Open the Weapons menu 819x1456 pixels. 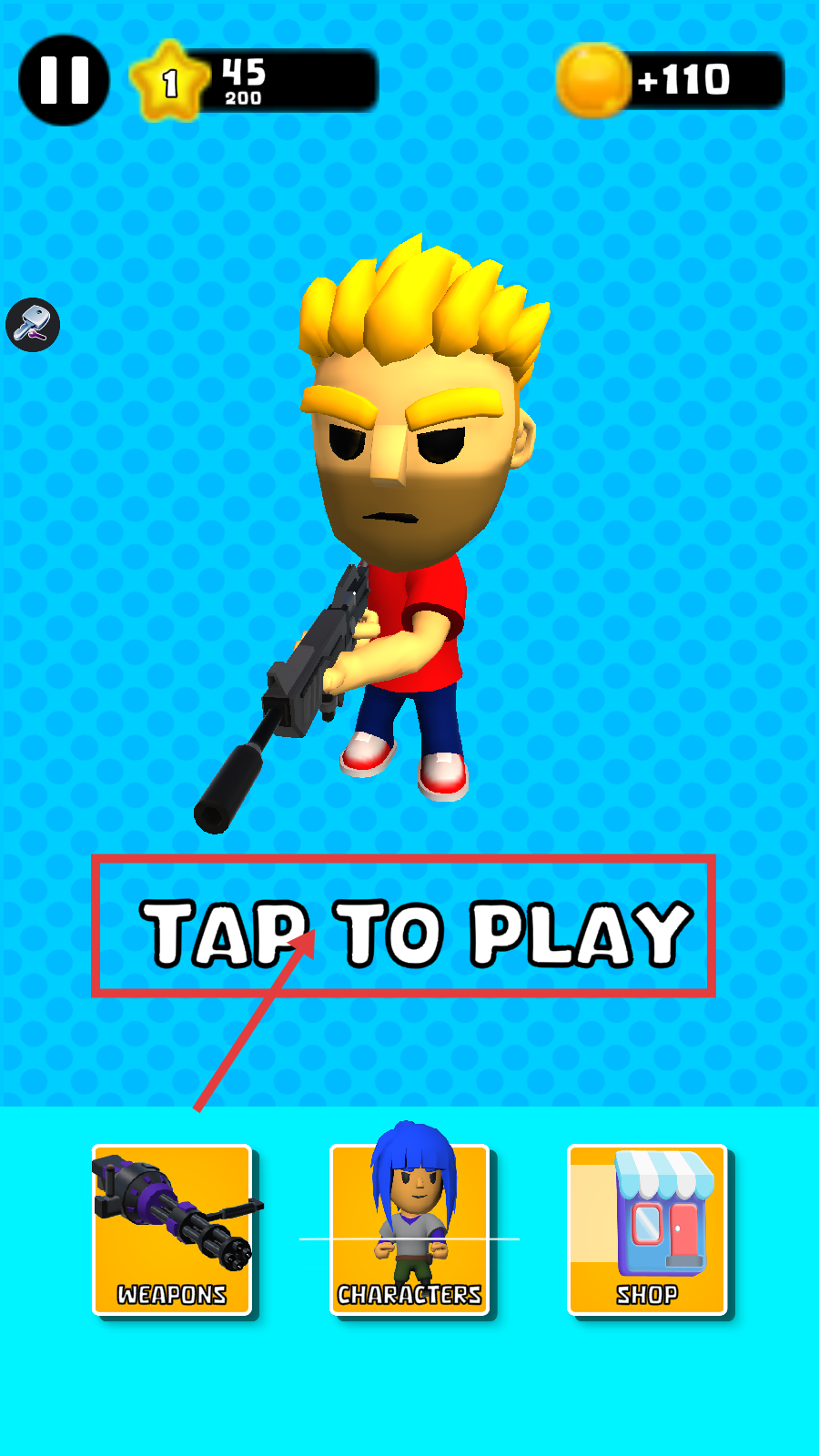point(172,1229)
